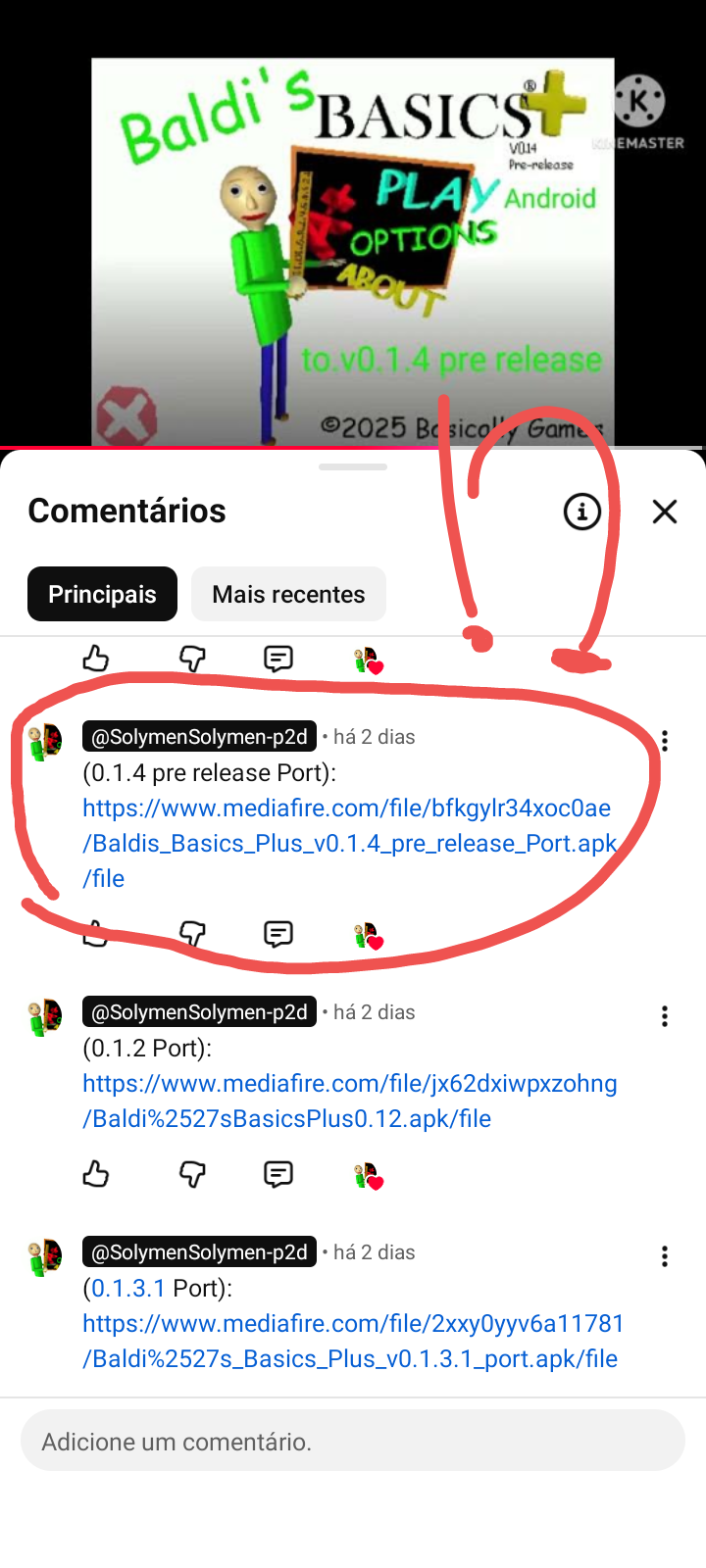Open overflow menu for the 0.1.3.1 Port comment
Viewport: 706px width, 1568px height.
[665, 1256]
